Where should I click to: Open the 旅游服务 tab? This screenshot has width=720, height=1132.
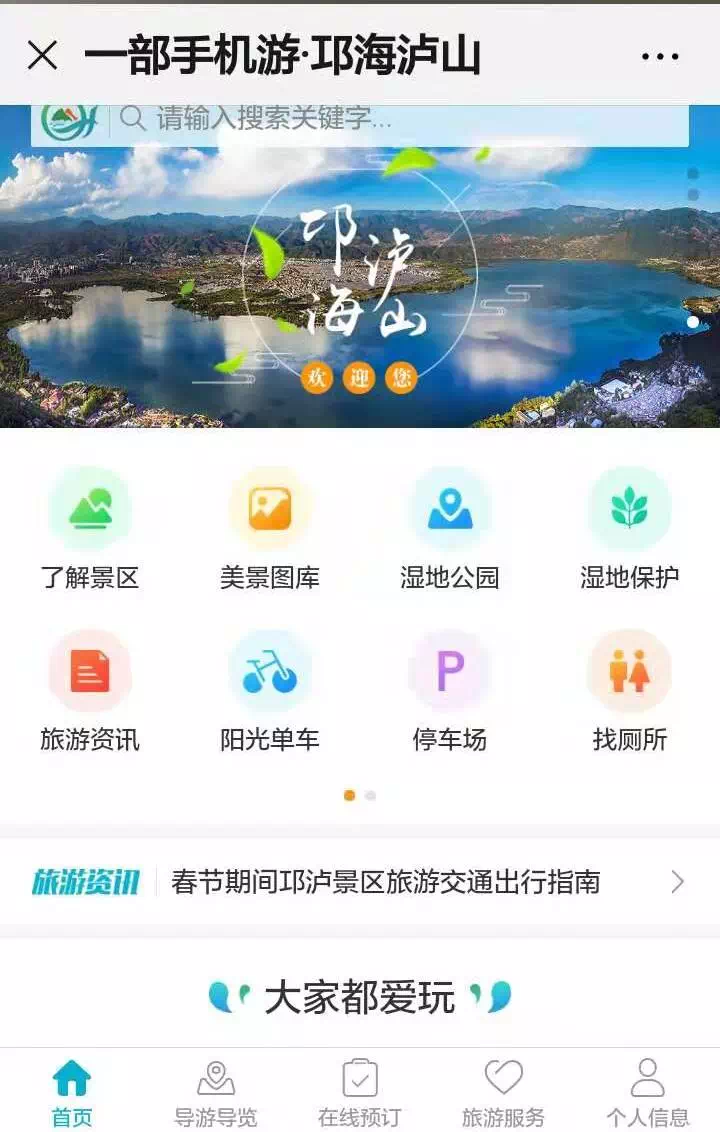tap(503, 1094)
